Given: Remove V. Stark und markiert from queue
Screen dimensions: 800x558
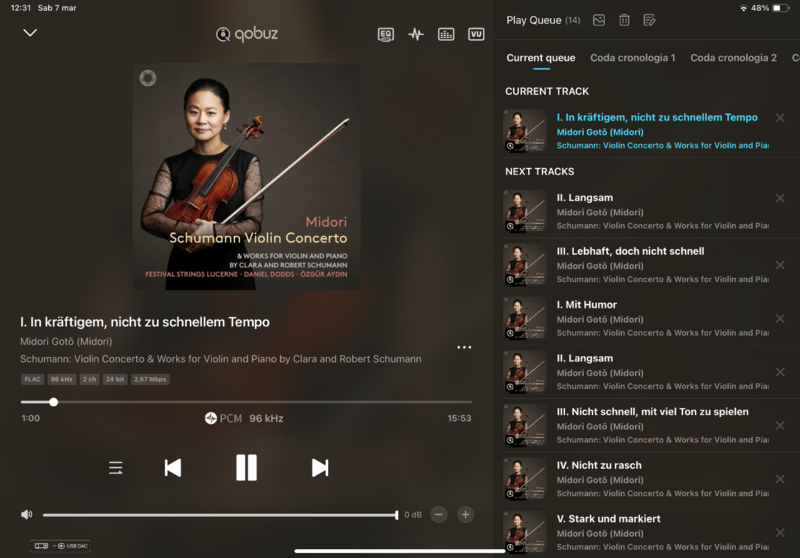Looking at the screenshot, I should point(780,532).
